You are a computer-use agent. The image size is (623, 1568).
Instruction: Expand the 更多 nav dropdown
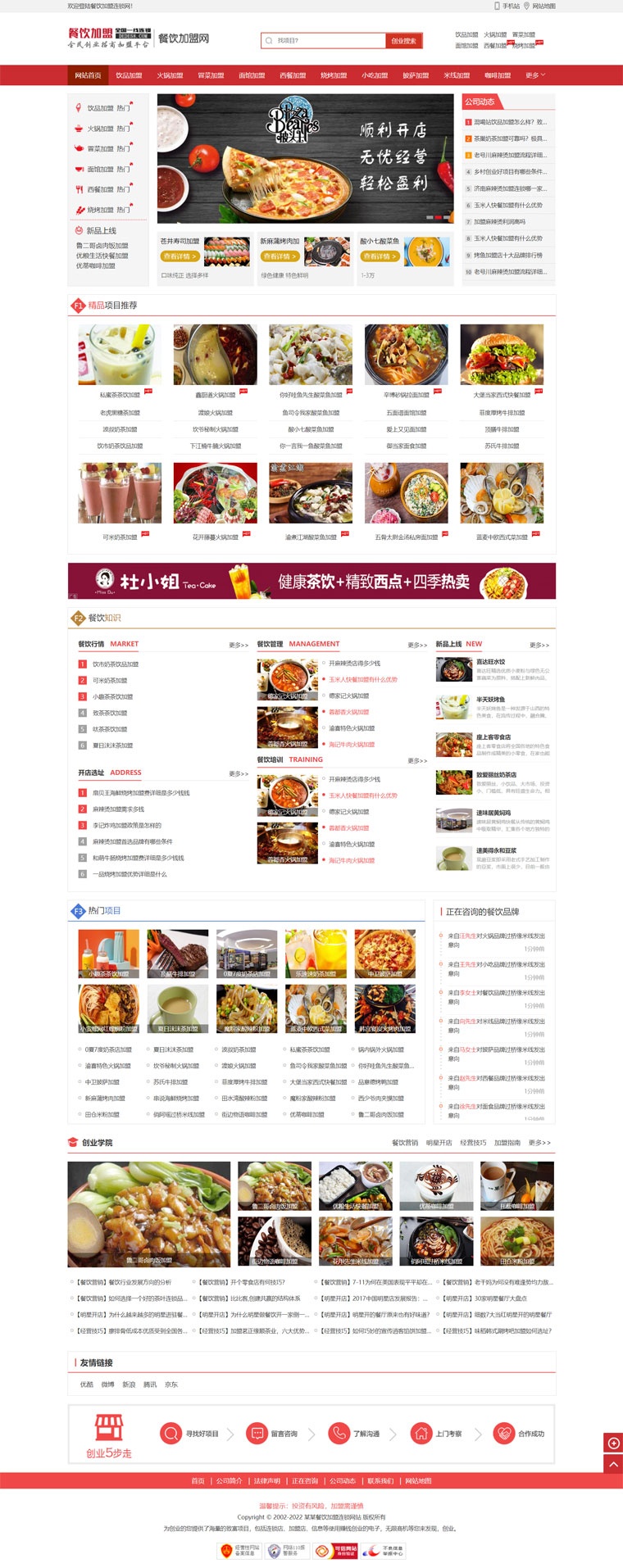(x=534, y=75)
